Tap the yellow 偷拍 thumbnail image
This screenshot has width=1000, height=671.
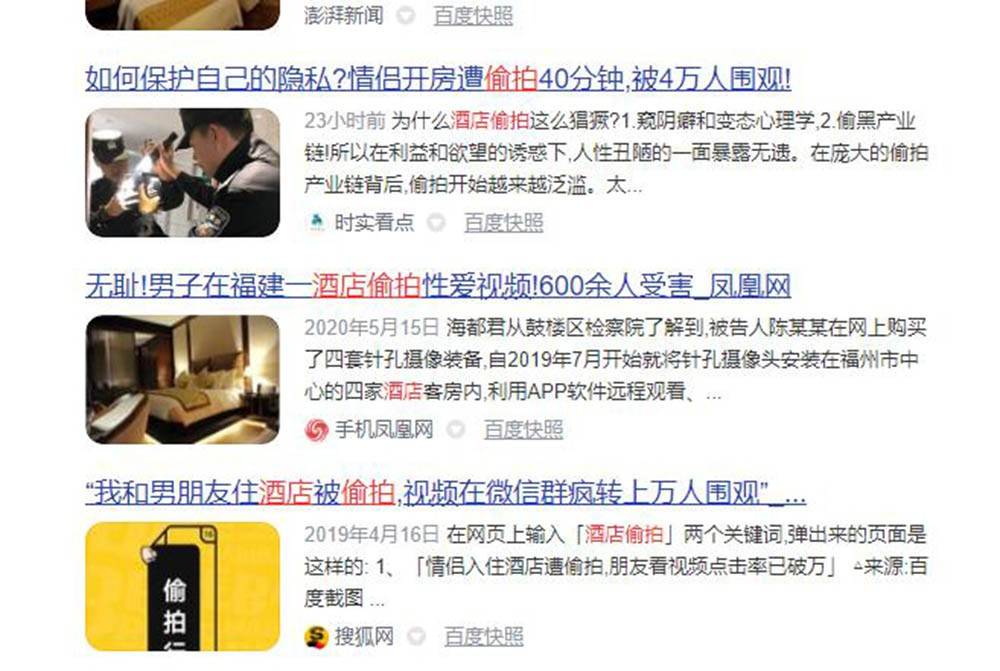pyautogui.click(x=183, y=585)
